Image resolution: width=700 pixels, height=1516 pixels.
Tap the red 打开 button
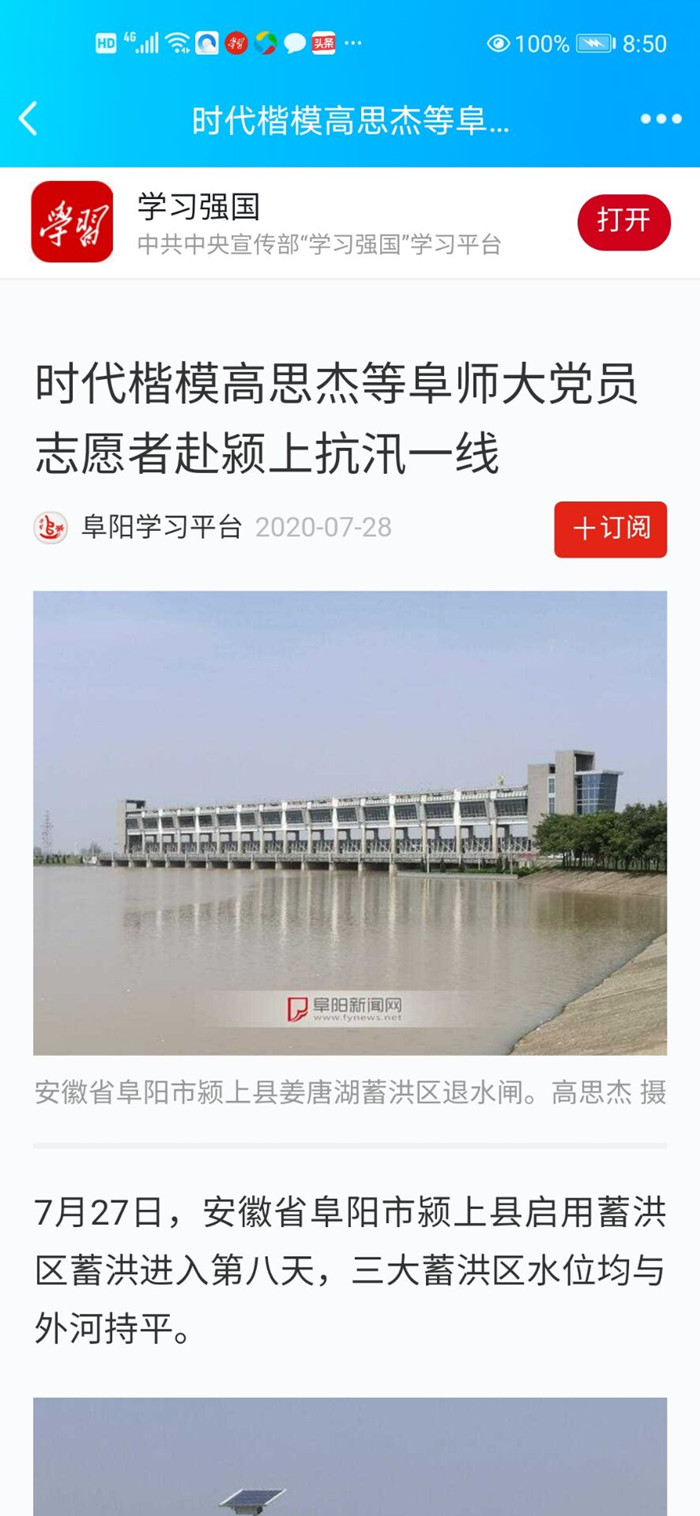[623, 222]
